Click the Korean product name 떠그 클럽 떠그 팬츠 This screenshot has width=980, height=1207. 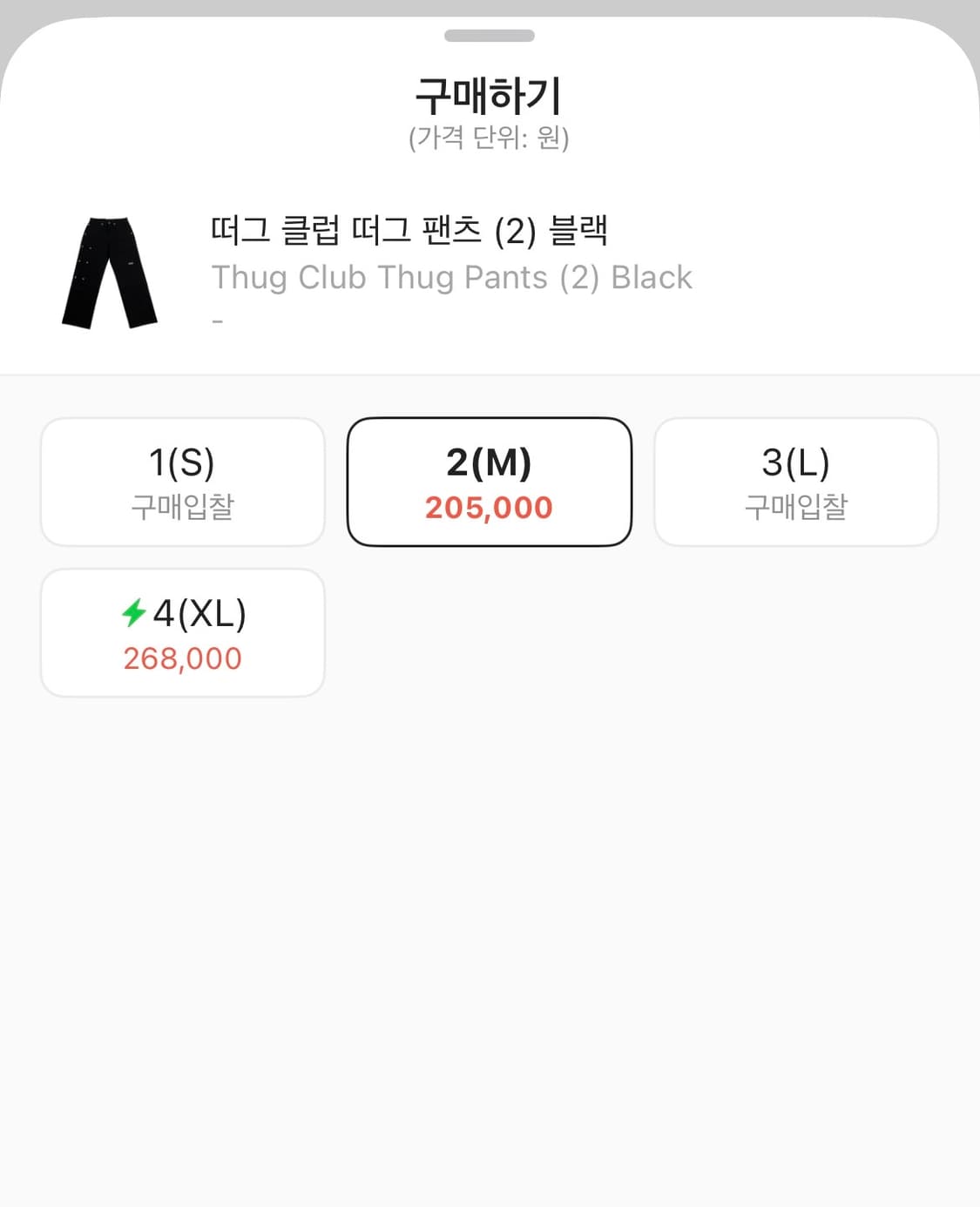point(409,231)
